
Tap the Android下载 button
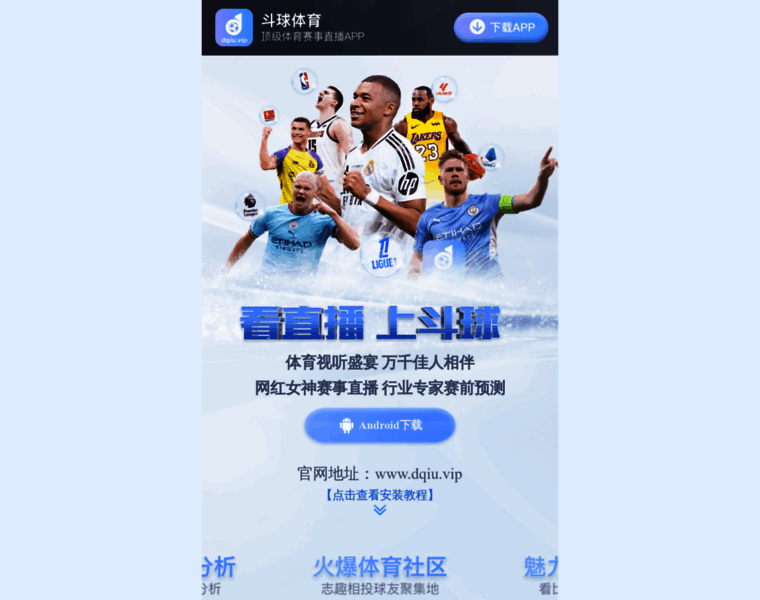click(380, 425)
